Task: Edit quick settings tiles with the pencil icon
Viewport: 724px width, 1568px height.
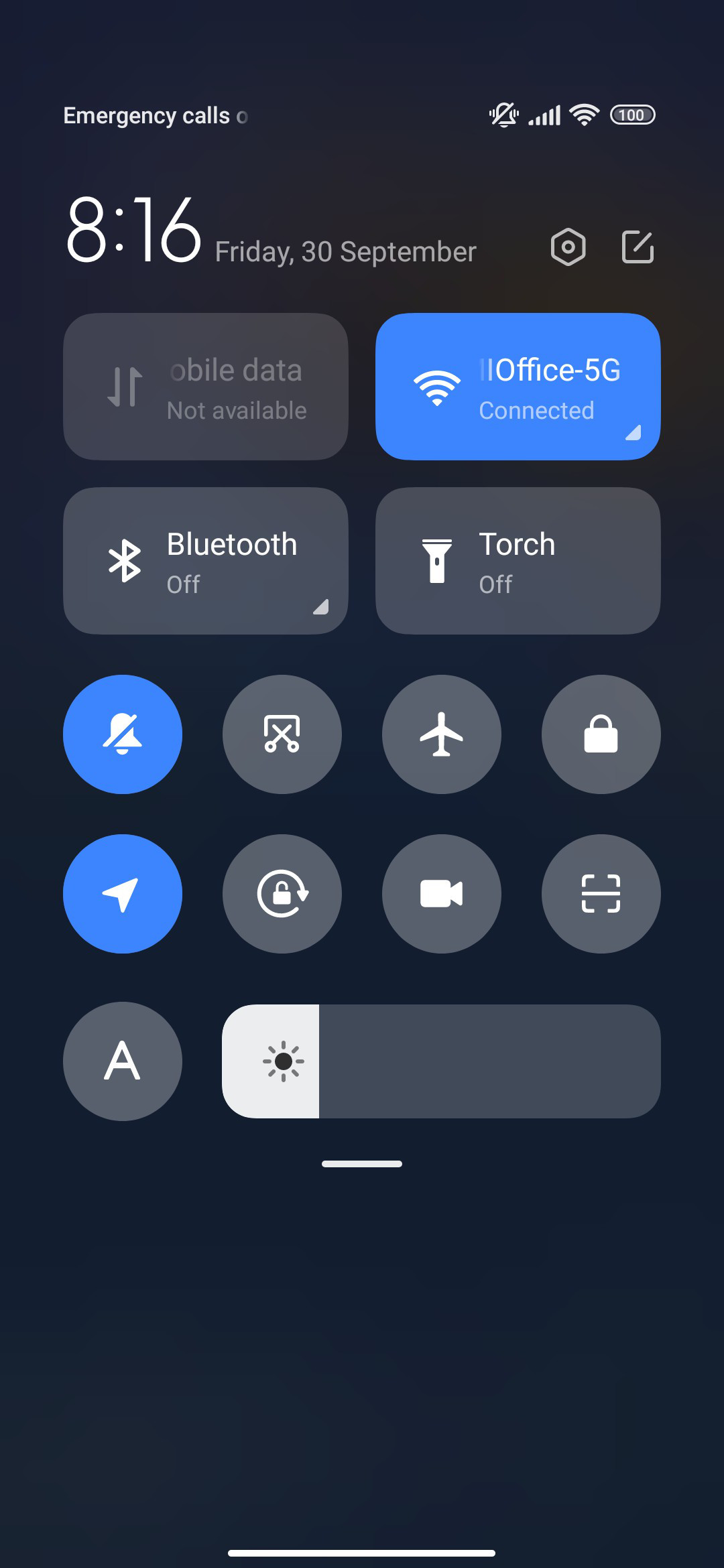Action: point(638,247)
